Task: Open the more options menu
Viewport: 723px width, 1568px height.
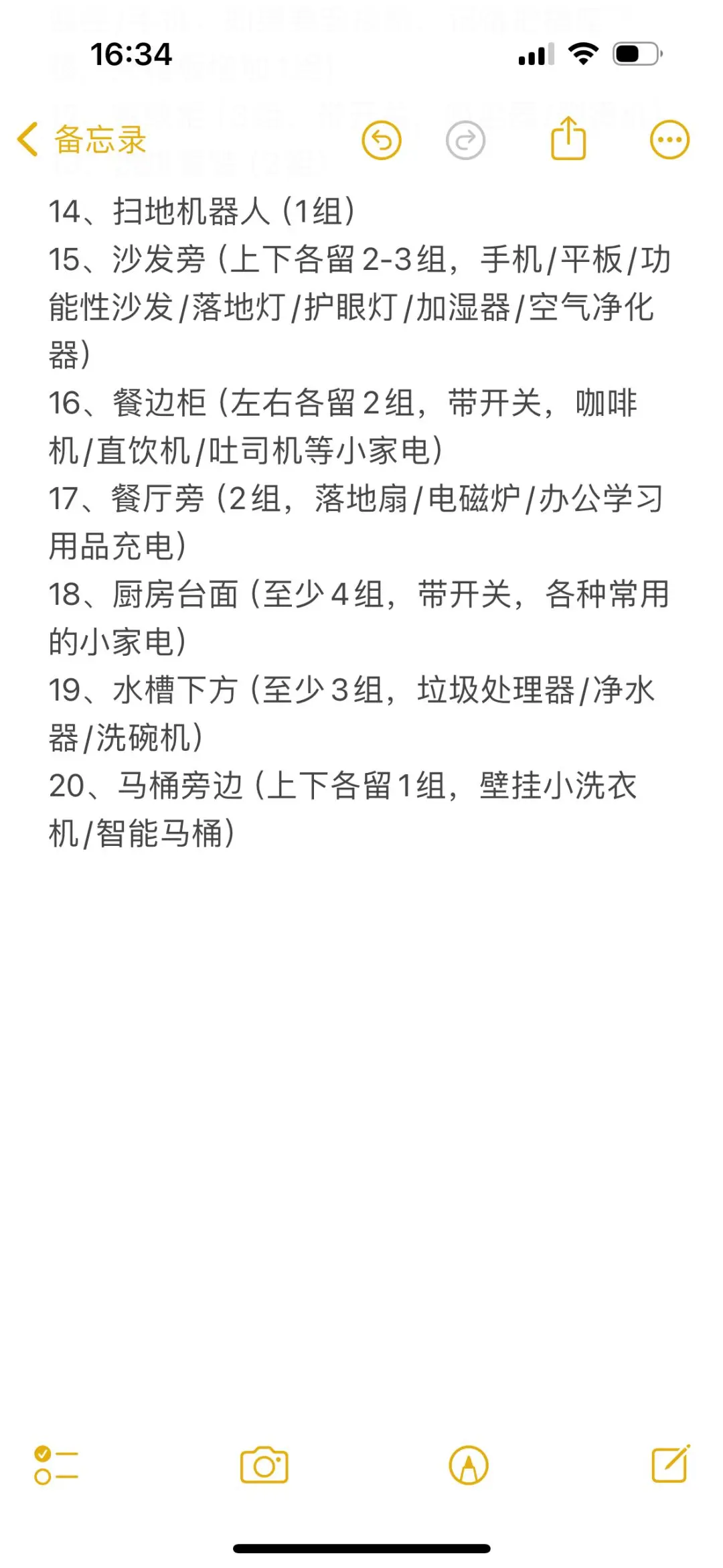Action: (x=669, y=140)
